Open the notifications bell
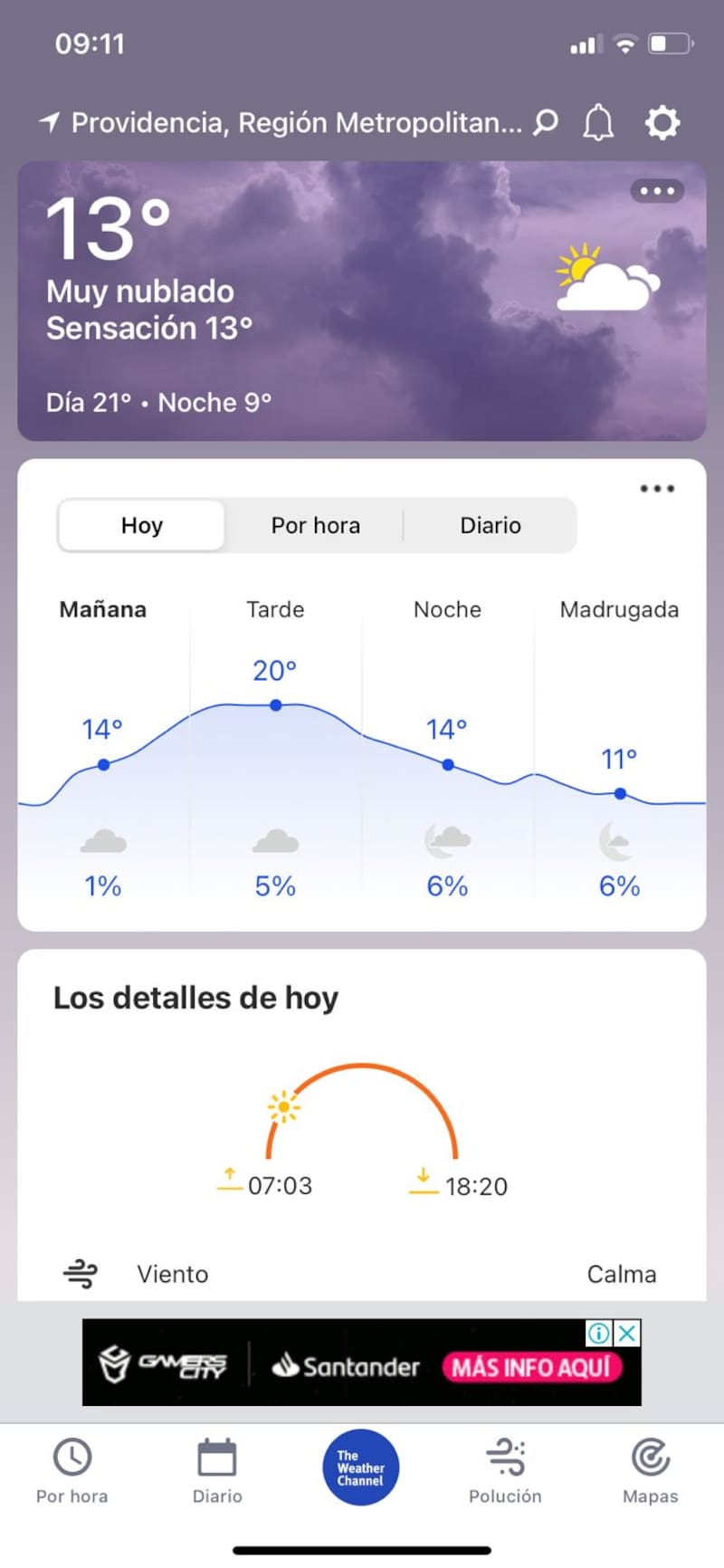 point(598,122)
